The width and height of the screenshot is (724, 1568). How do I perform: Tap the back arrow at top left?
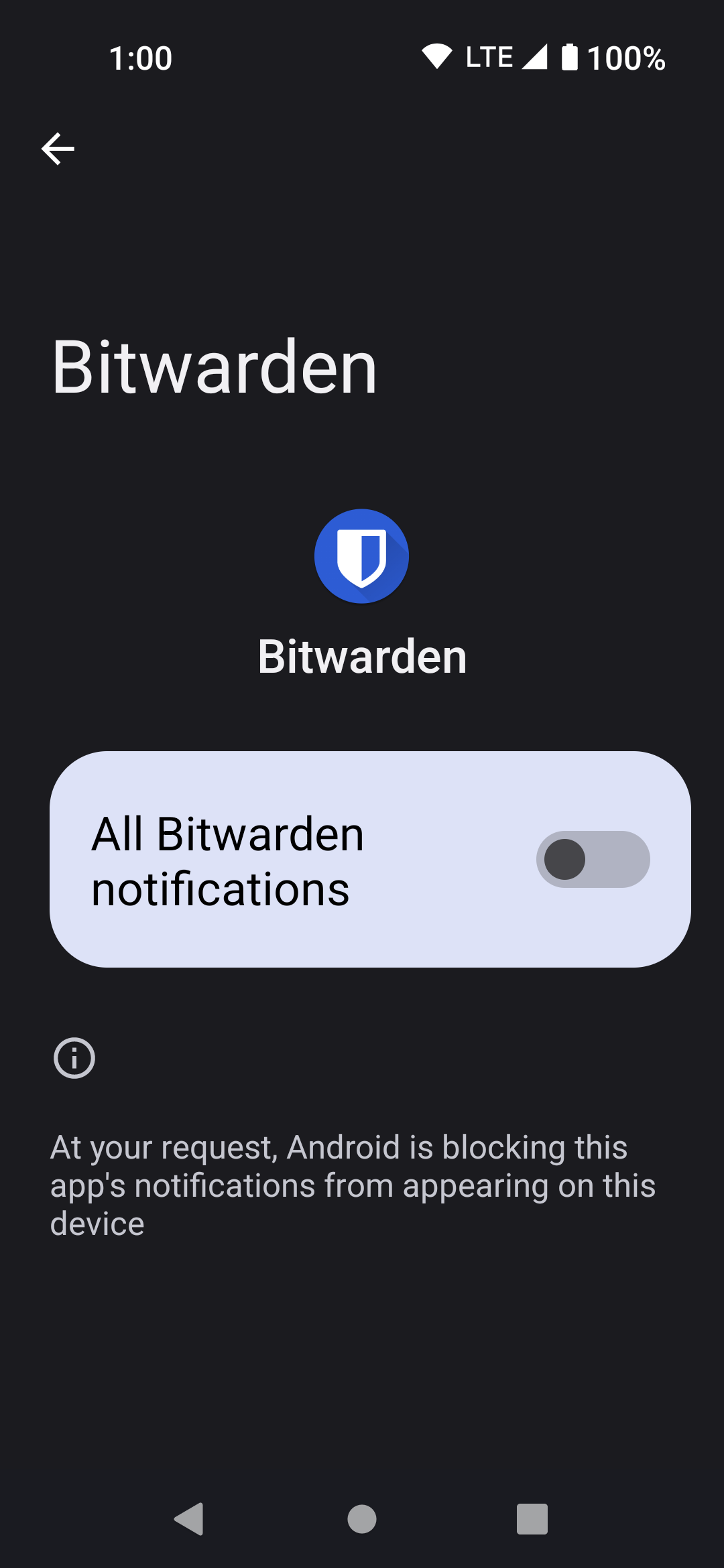58,148
